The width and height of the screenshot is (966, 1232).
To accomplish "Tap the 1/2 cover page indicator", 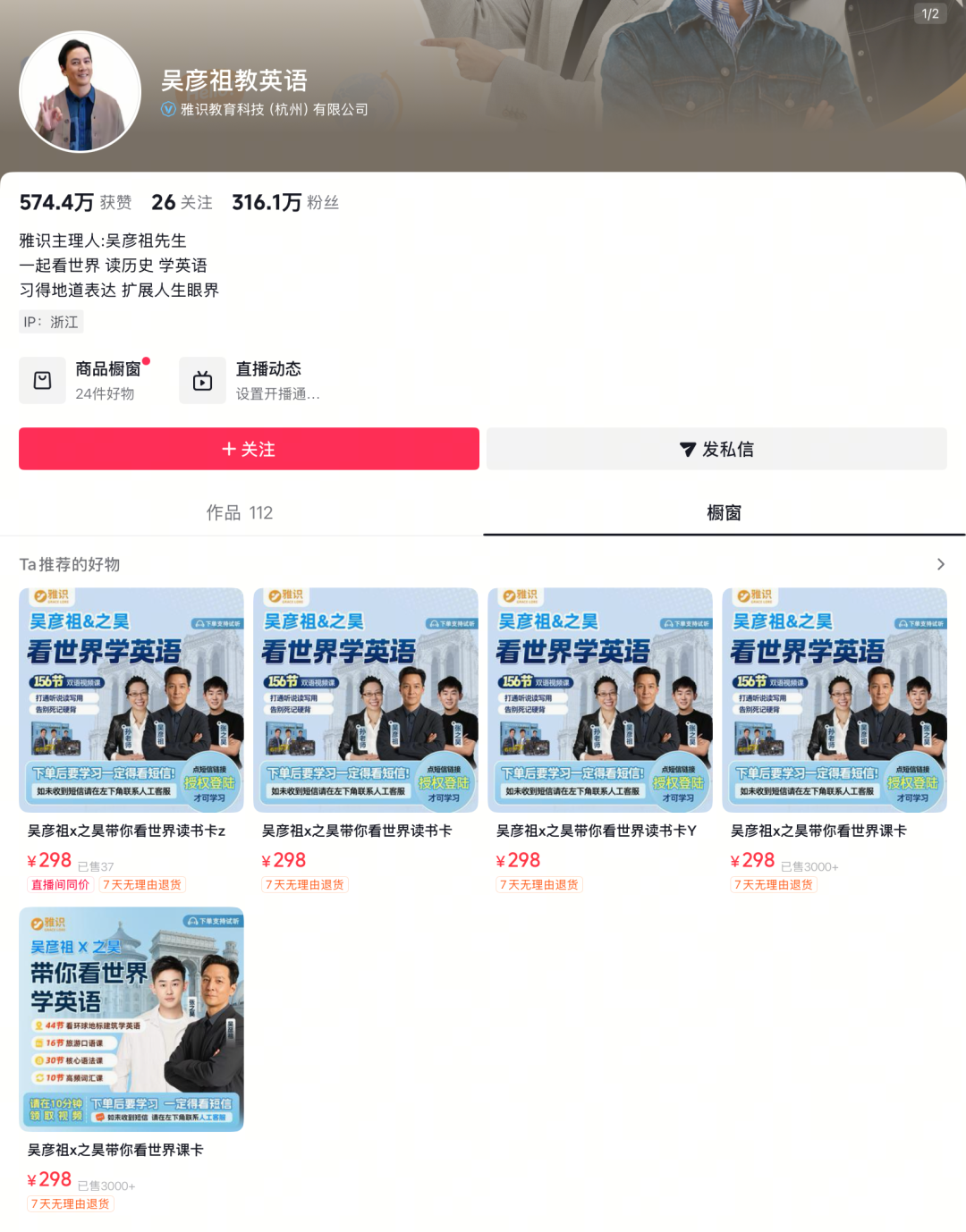I will coord(930,13).
